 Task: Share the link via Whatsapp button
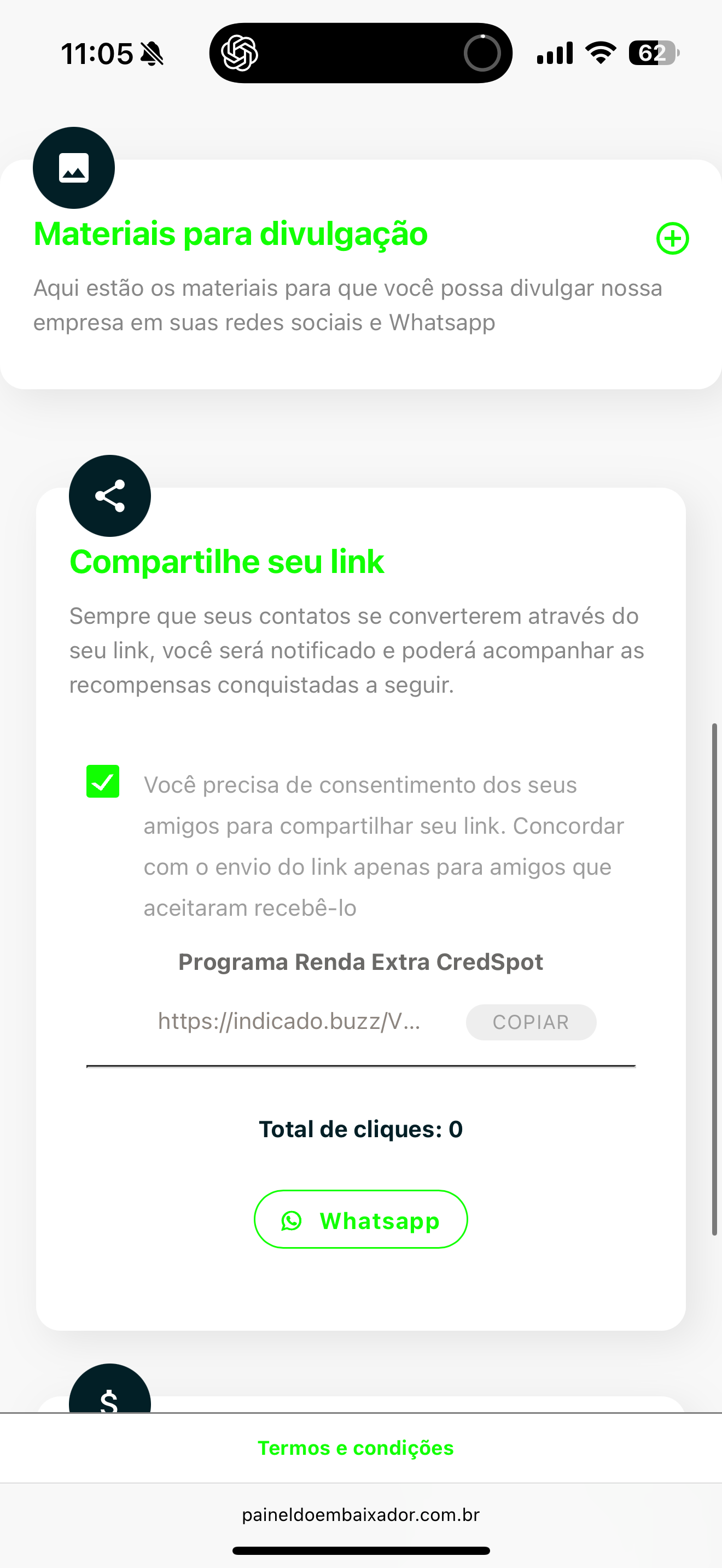(361, 1220)
